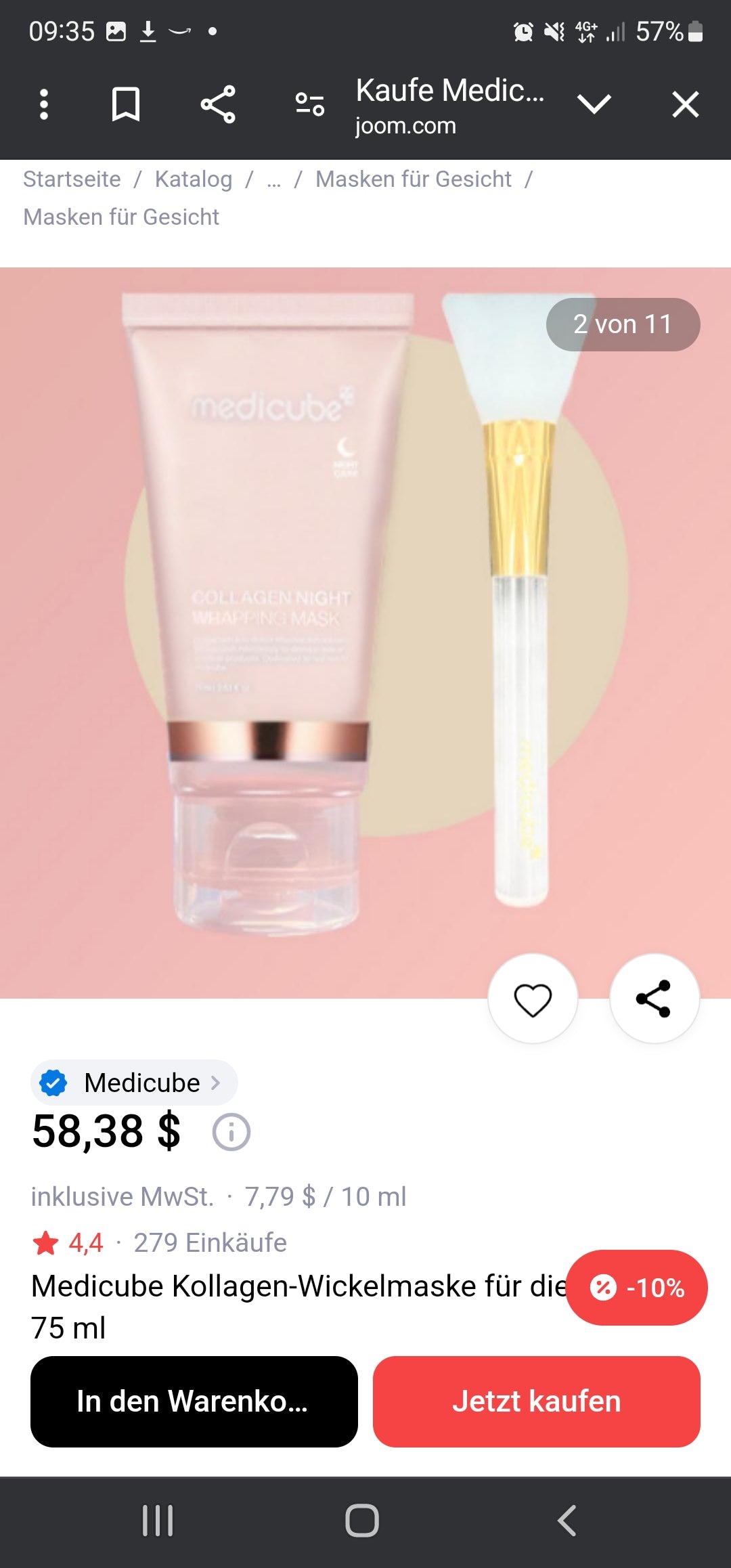Open the Medicube brand store

[134, 1083]
